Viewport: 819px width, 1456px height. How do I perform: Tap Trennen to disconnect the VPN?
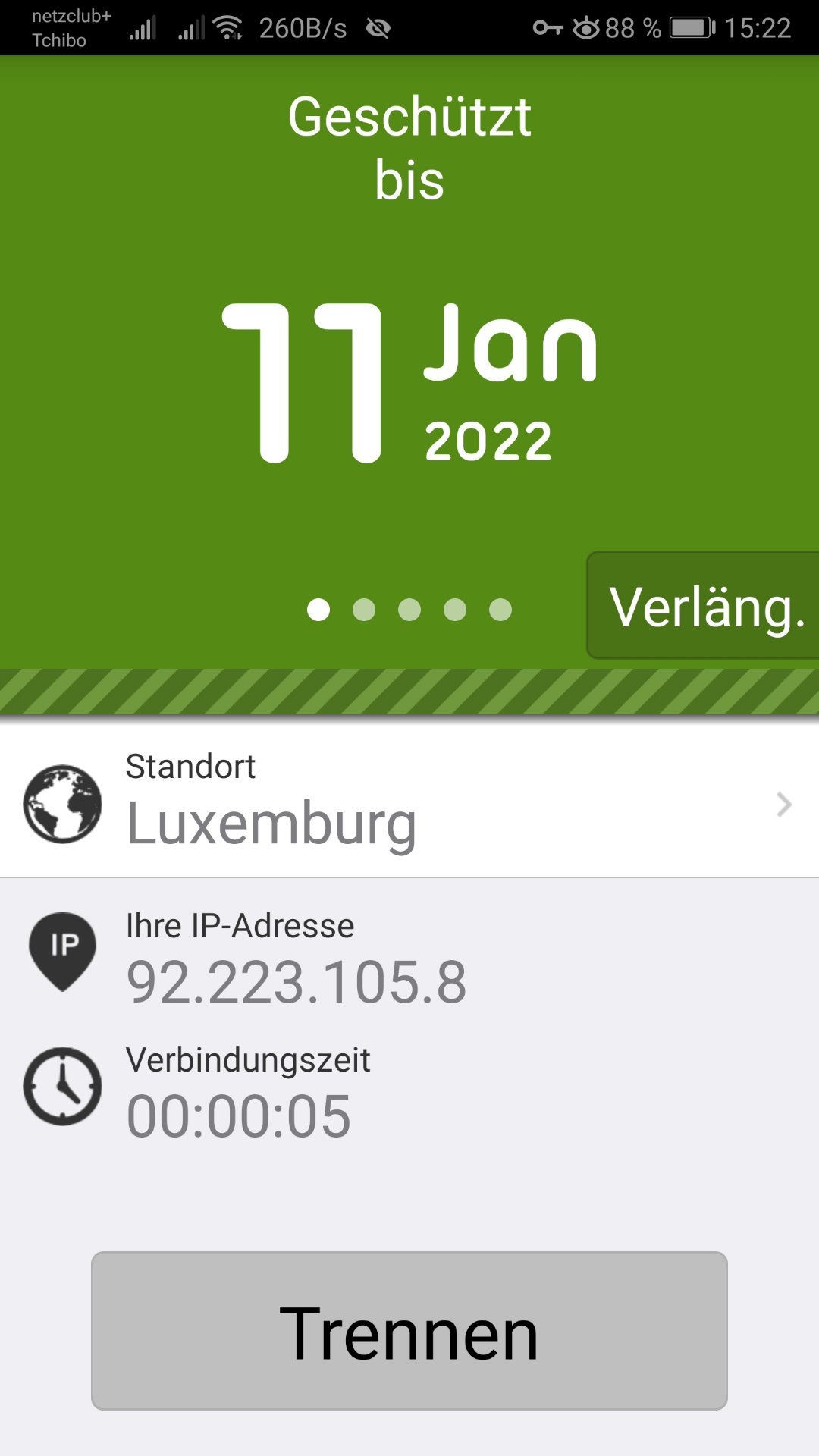(409, 1331)
